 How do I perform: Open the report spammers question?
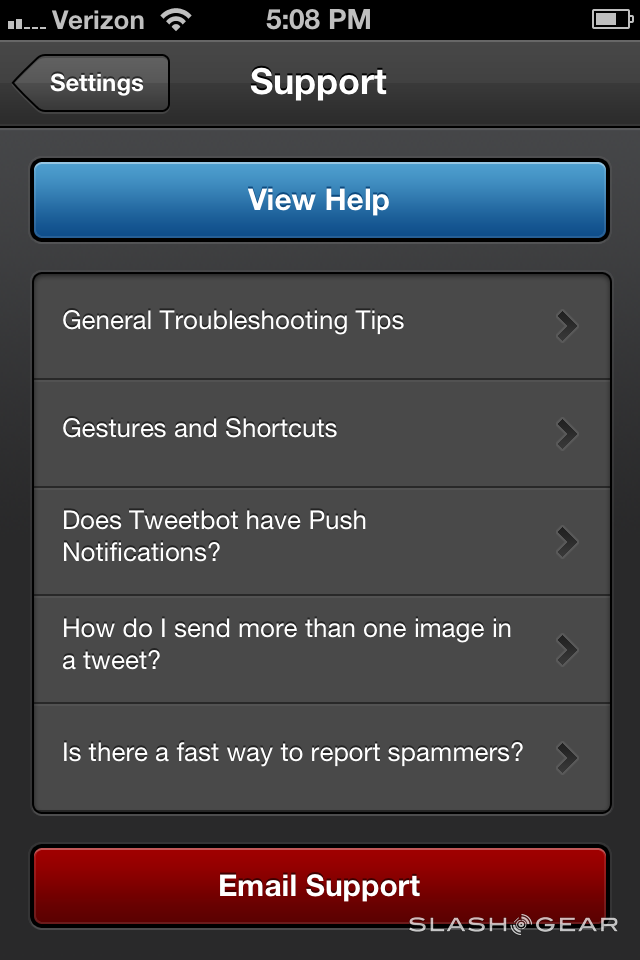pos(321,756)
